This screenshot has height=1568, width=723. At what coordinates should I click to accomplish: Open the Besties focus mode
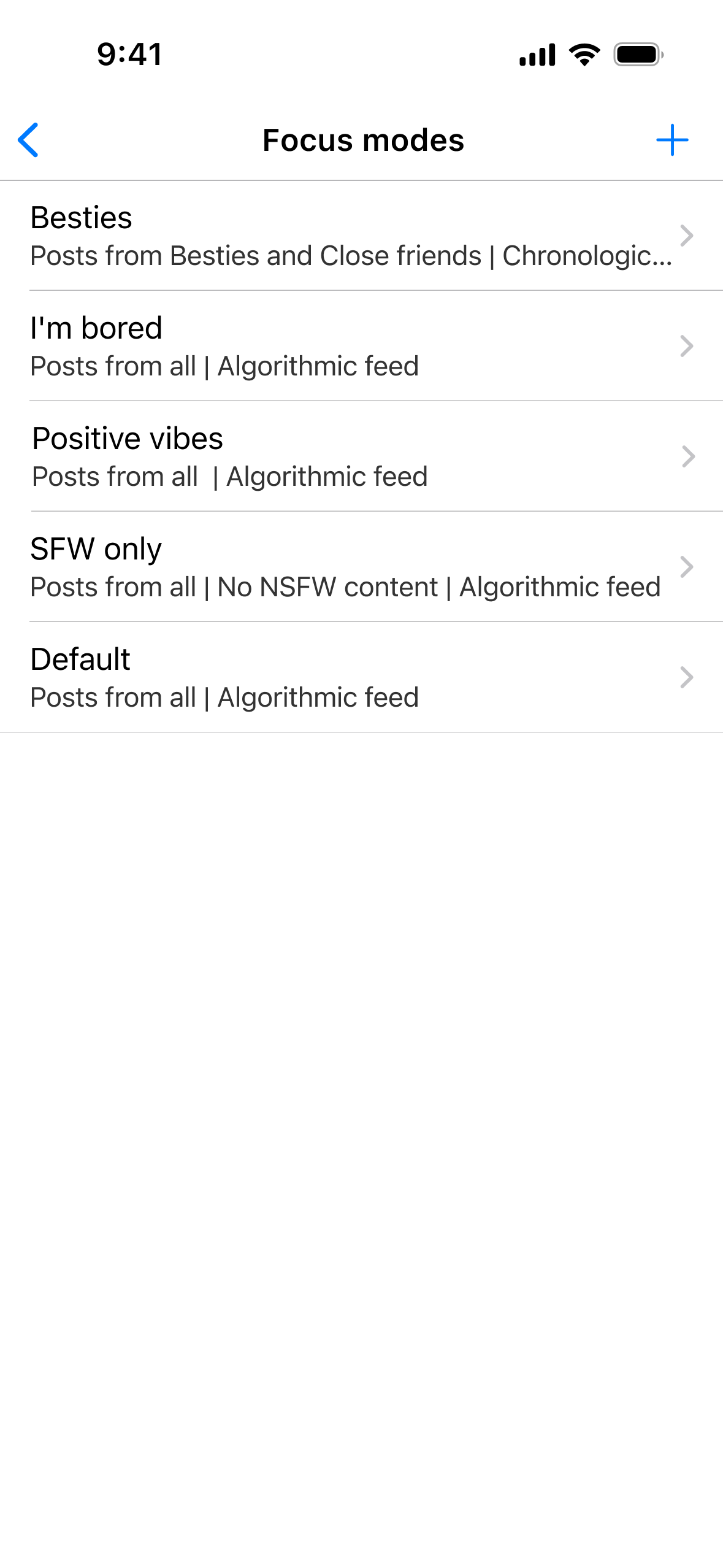361,236
